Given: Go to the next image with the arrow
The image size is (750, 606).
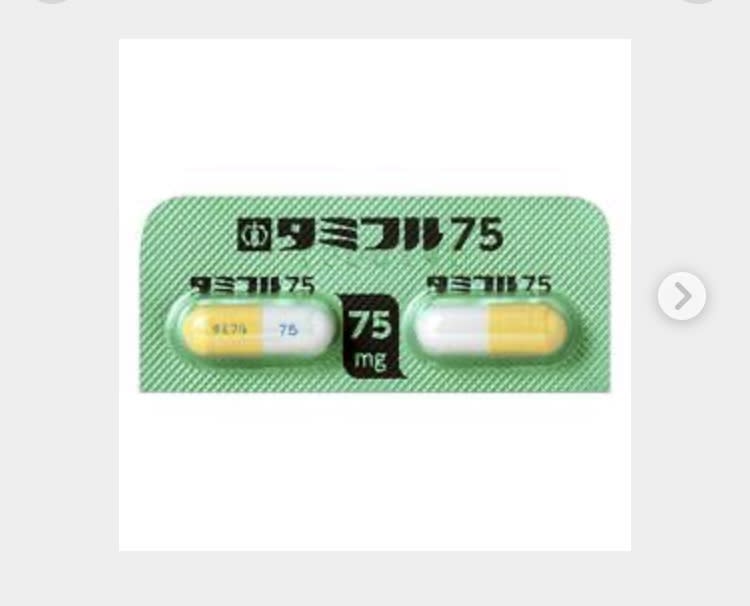Looking at the screenshot, I should [x=682, y=296].
